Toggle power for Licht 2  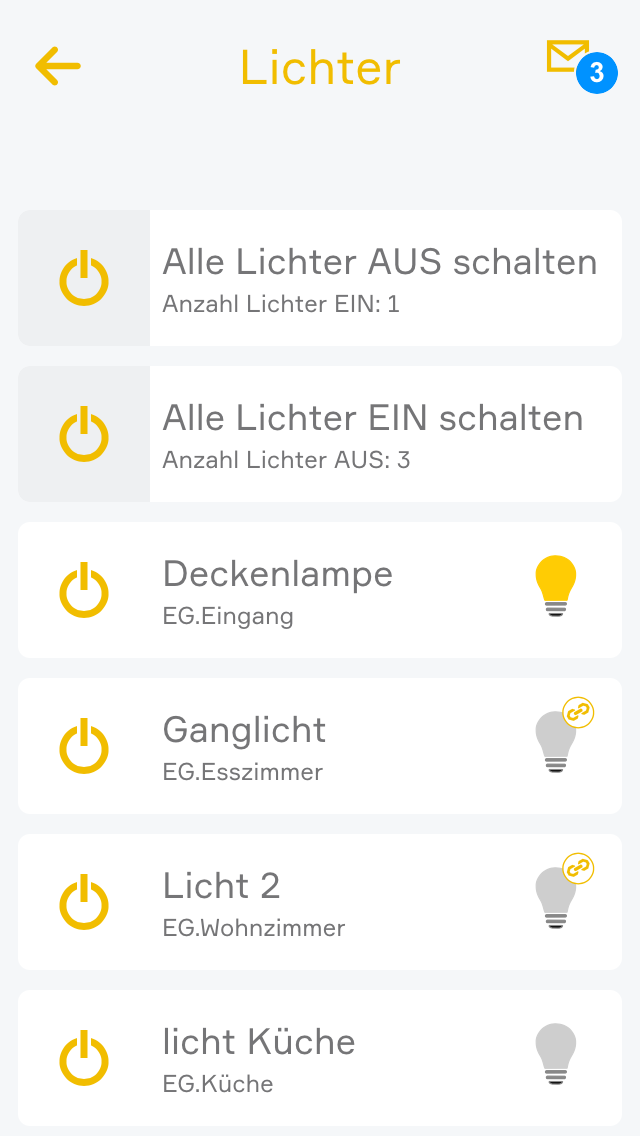84,902
